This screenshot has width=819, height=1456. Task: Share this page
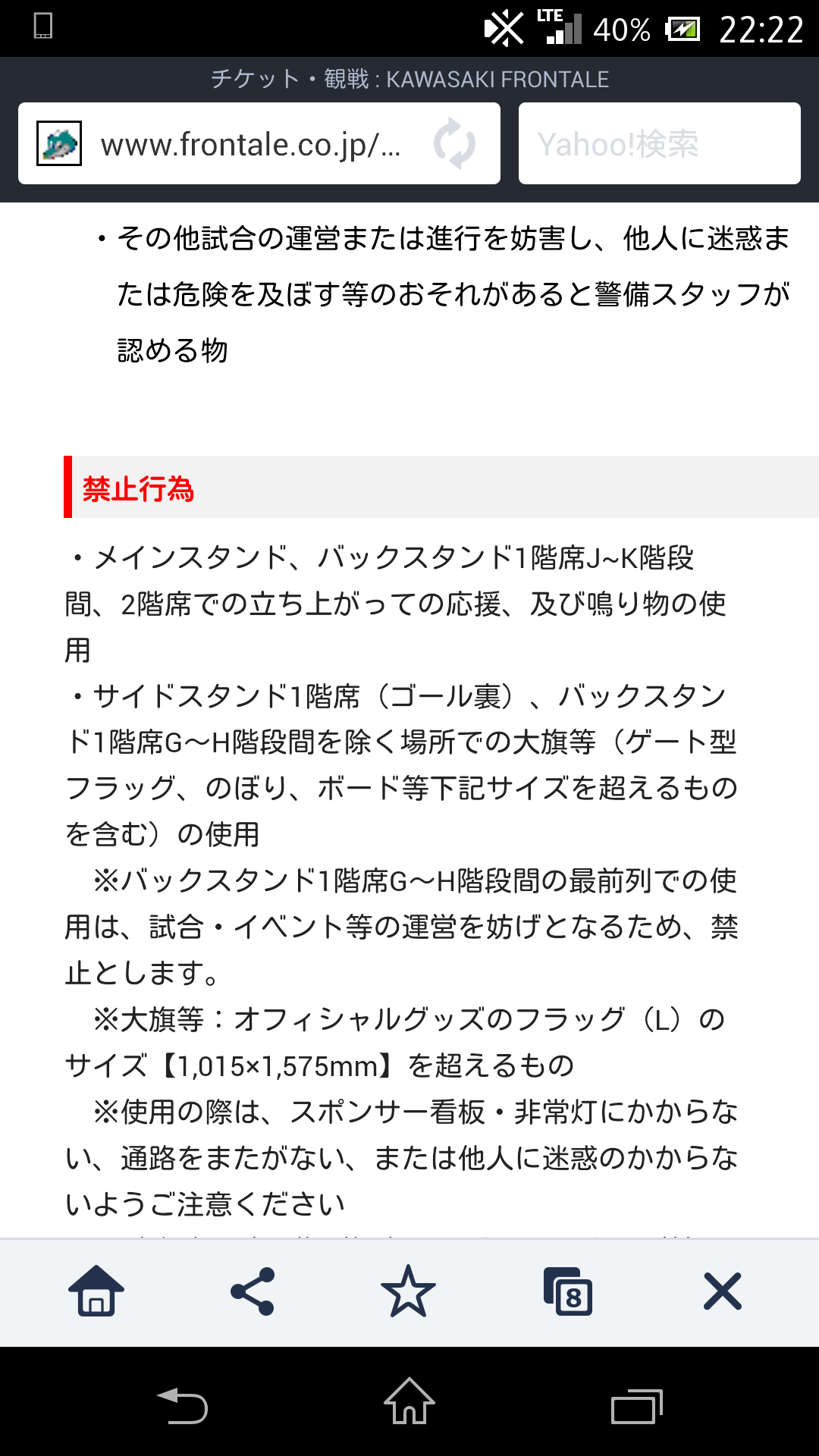tap(253, 1291)
